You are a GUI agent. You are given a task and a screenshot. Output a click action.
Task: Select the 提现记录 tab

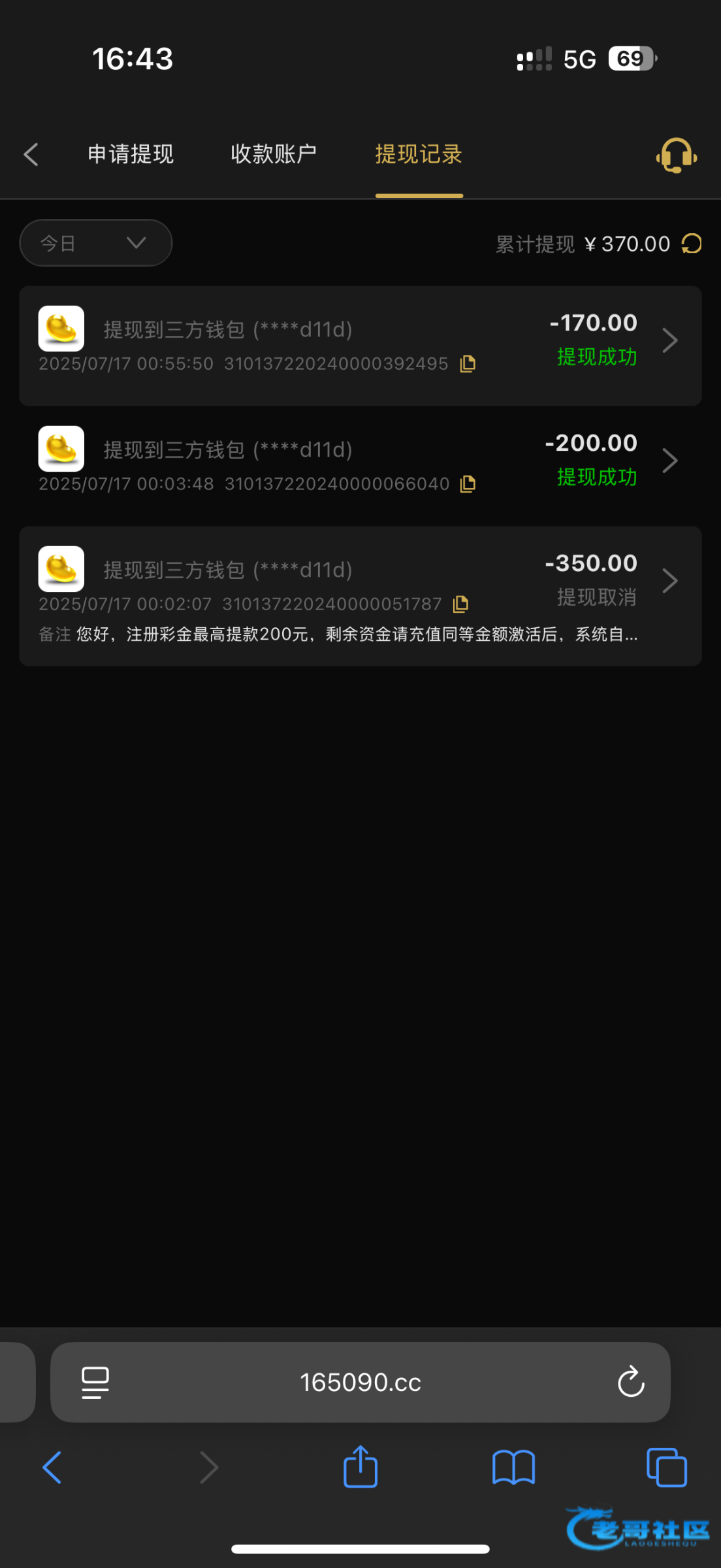pos(419,155)
